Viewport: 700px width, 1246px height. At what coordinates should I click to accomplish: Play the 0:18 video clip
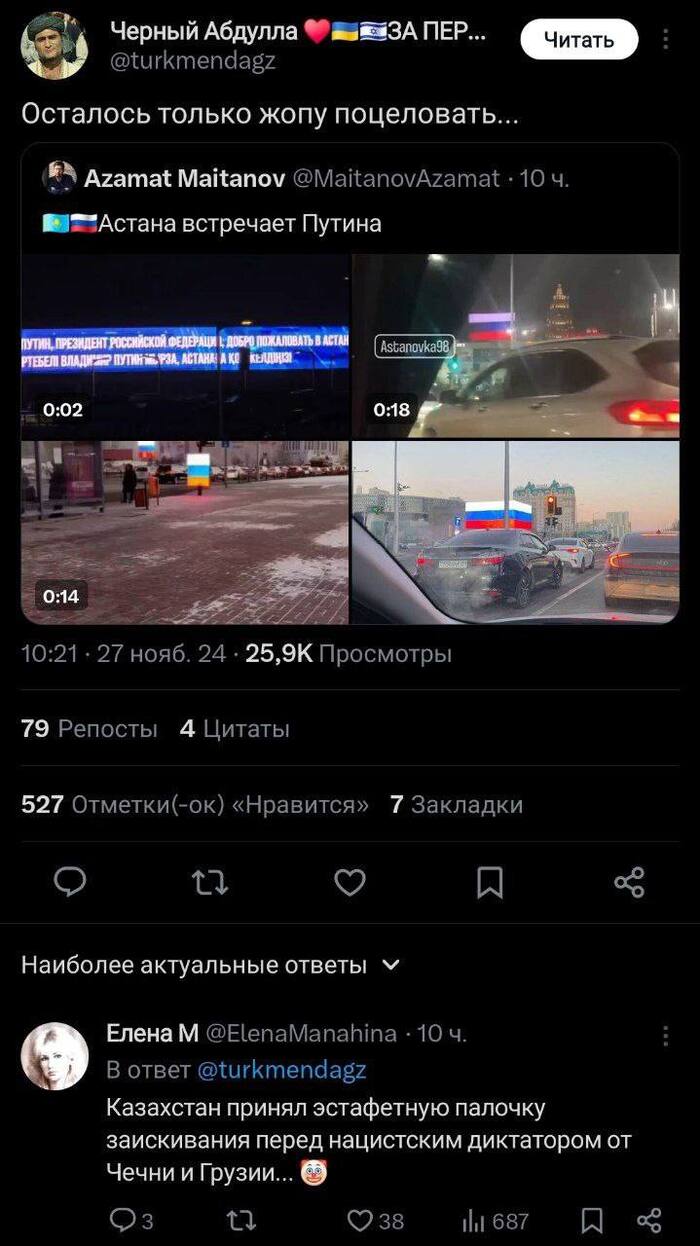pos(515,346)
